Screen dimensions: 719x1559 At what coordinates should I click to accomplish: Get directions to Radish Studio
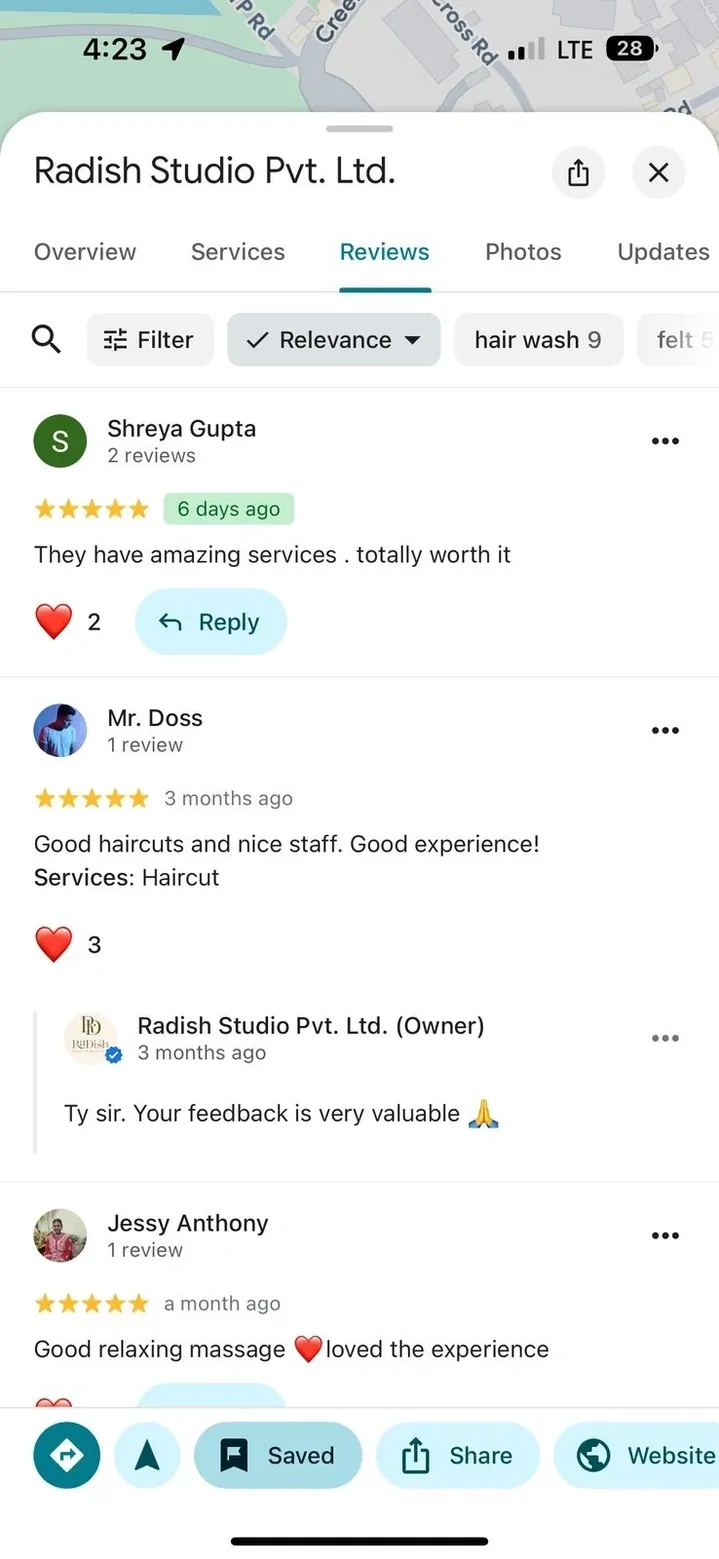point(66,1455)
